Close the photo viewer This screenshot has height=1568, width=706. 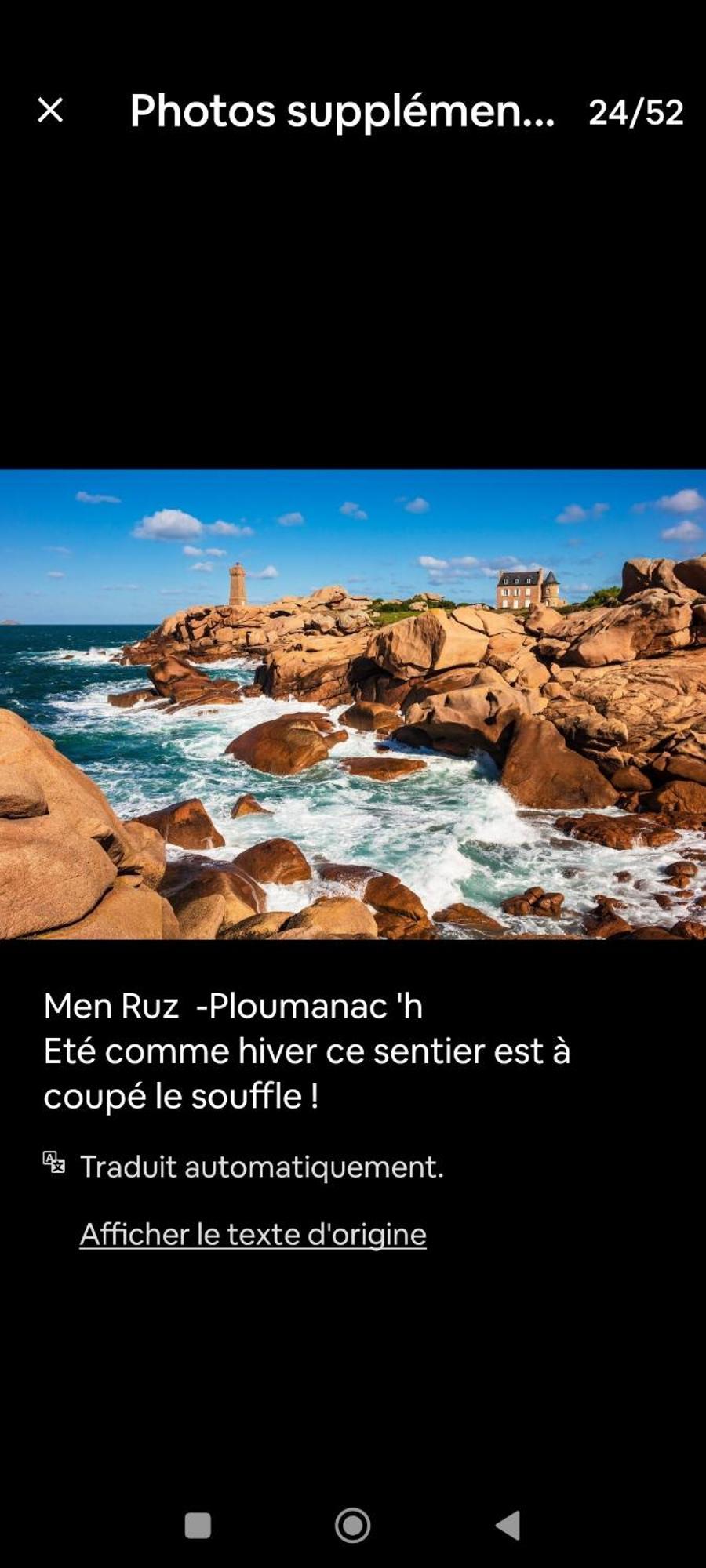[50, 111]
